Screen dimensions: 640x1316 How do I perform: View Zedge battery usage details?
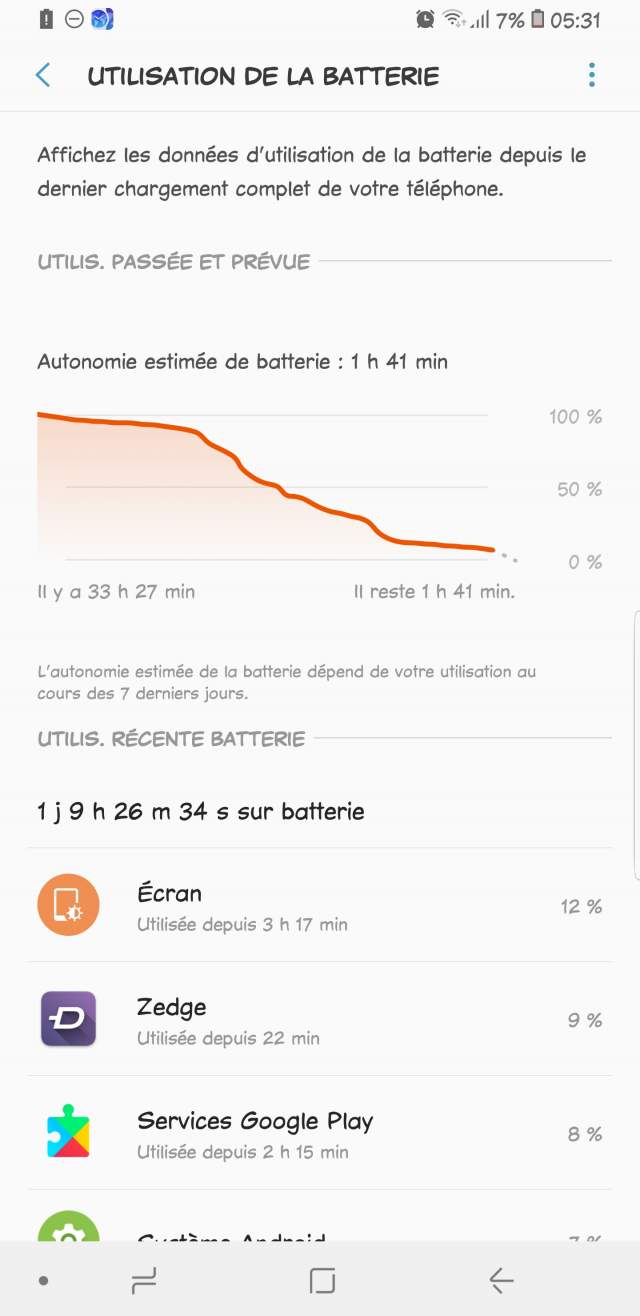320,1020
